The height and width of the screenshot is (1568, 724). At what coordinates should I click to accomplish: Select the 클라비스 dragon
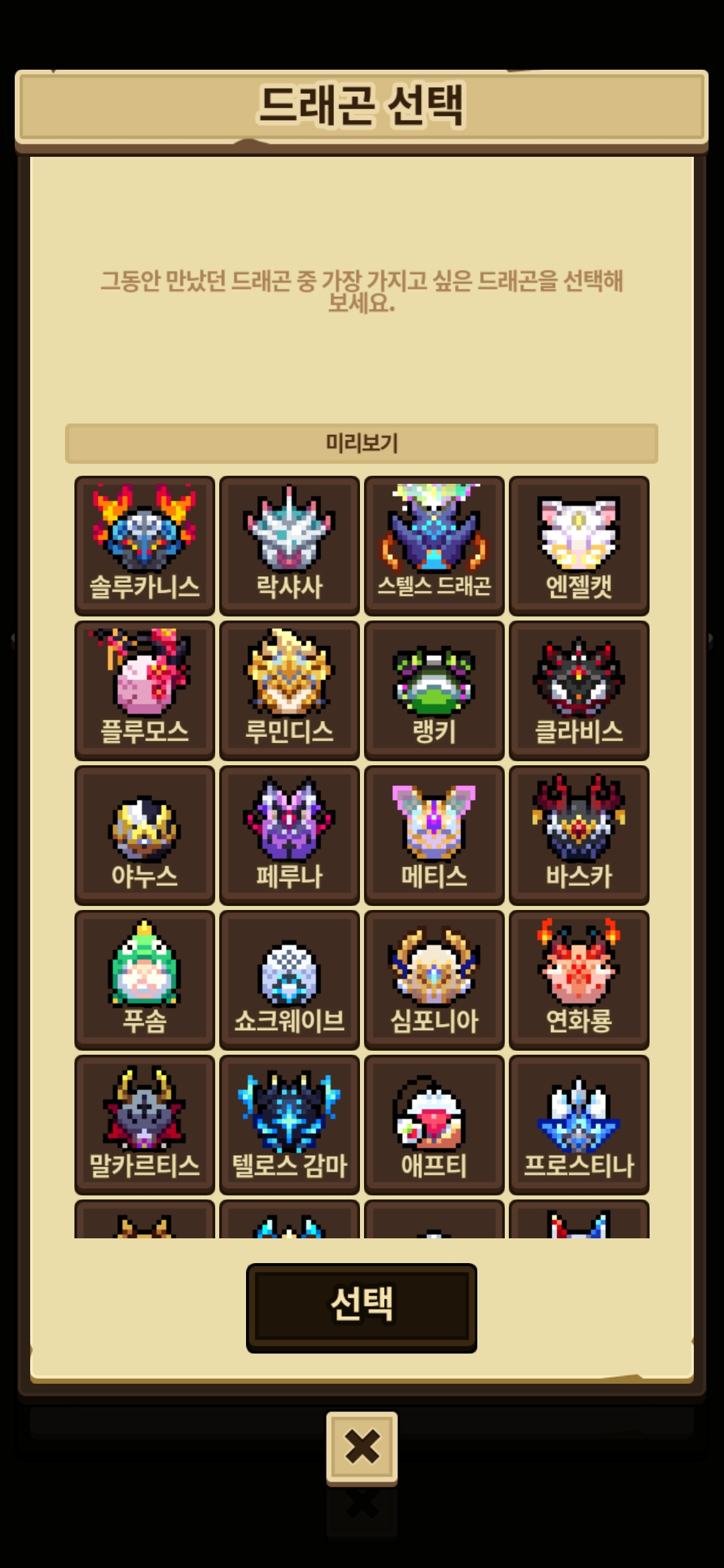click(x=579, y=691)
